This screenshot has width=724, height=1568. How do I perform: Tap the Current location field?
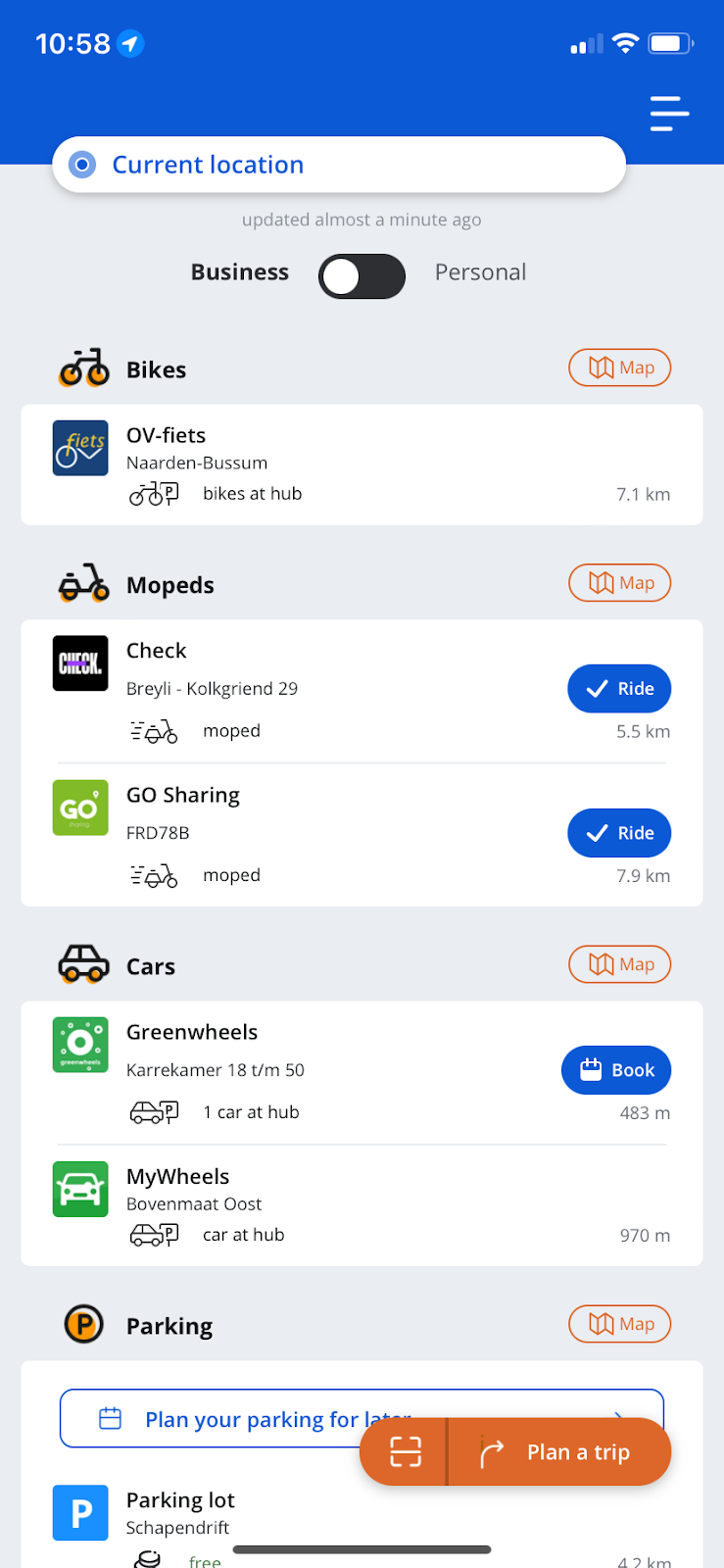pyautogui.click(x=339, y=165)
